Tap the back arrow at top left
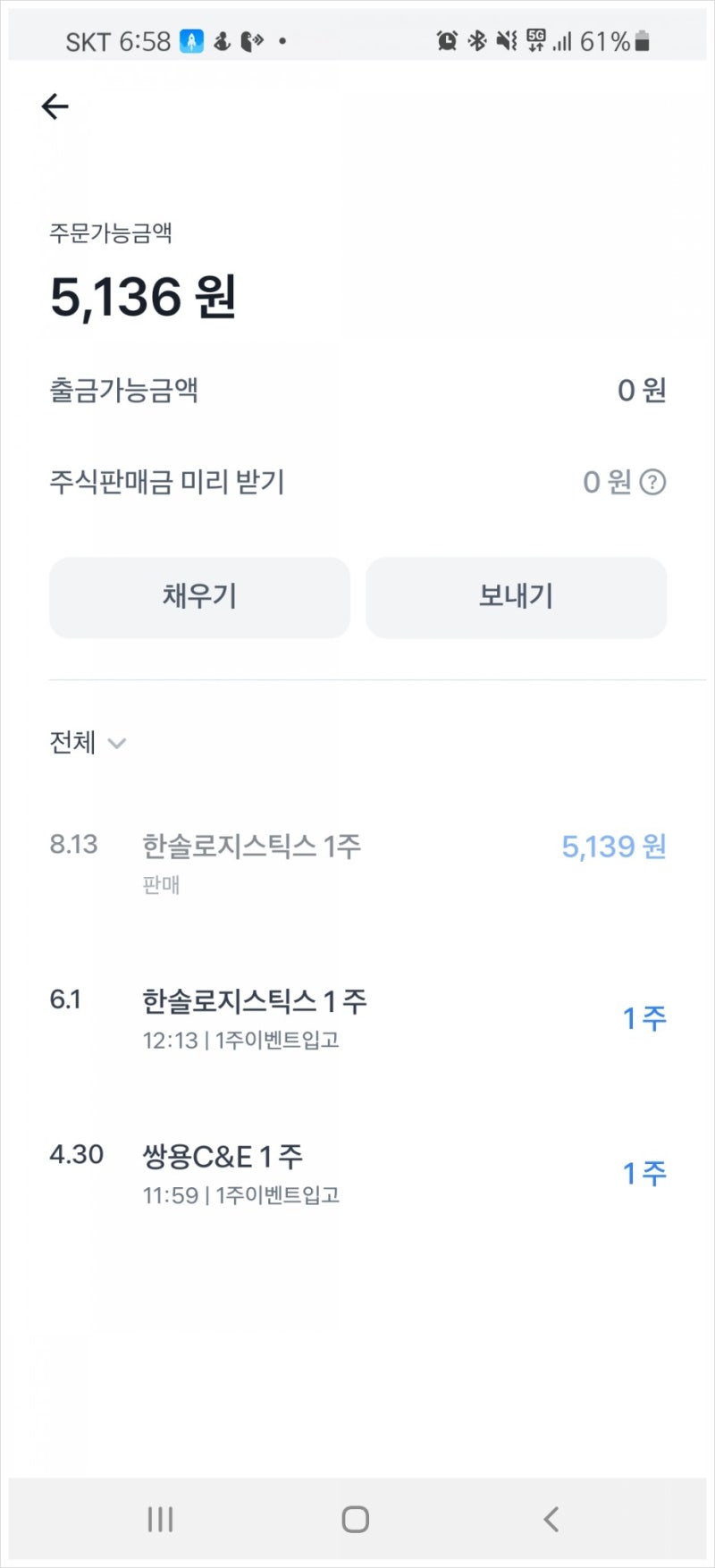 [55, 105]
